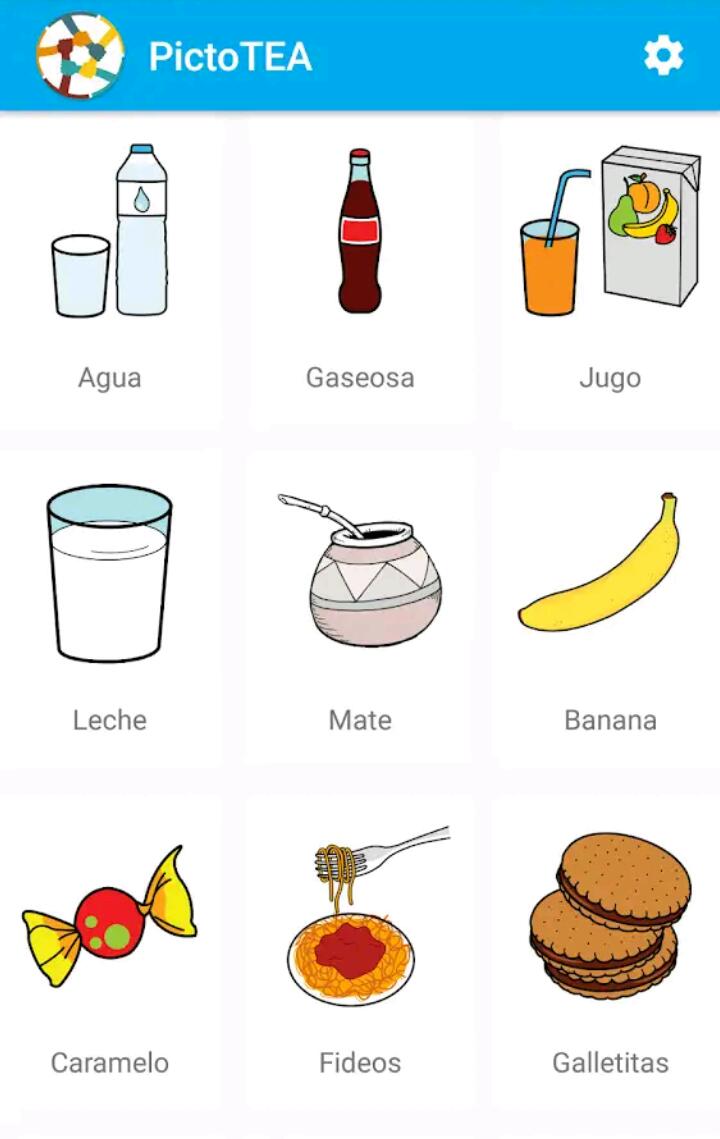This screenshot has width=720, height=1139.
Task: Tap the Gaseosa soda bottle card
Action: click(360, 272)
